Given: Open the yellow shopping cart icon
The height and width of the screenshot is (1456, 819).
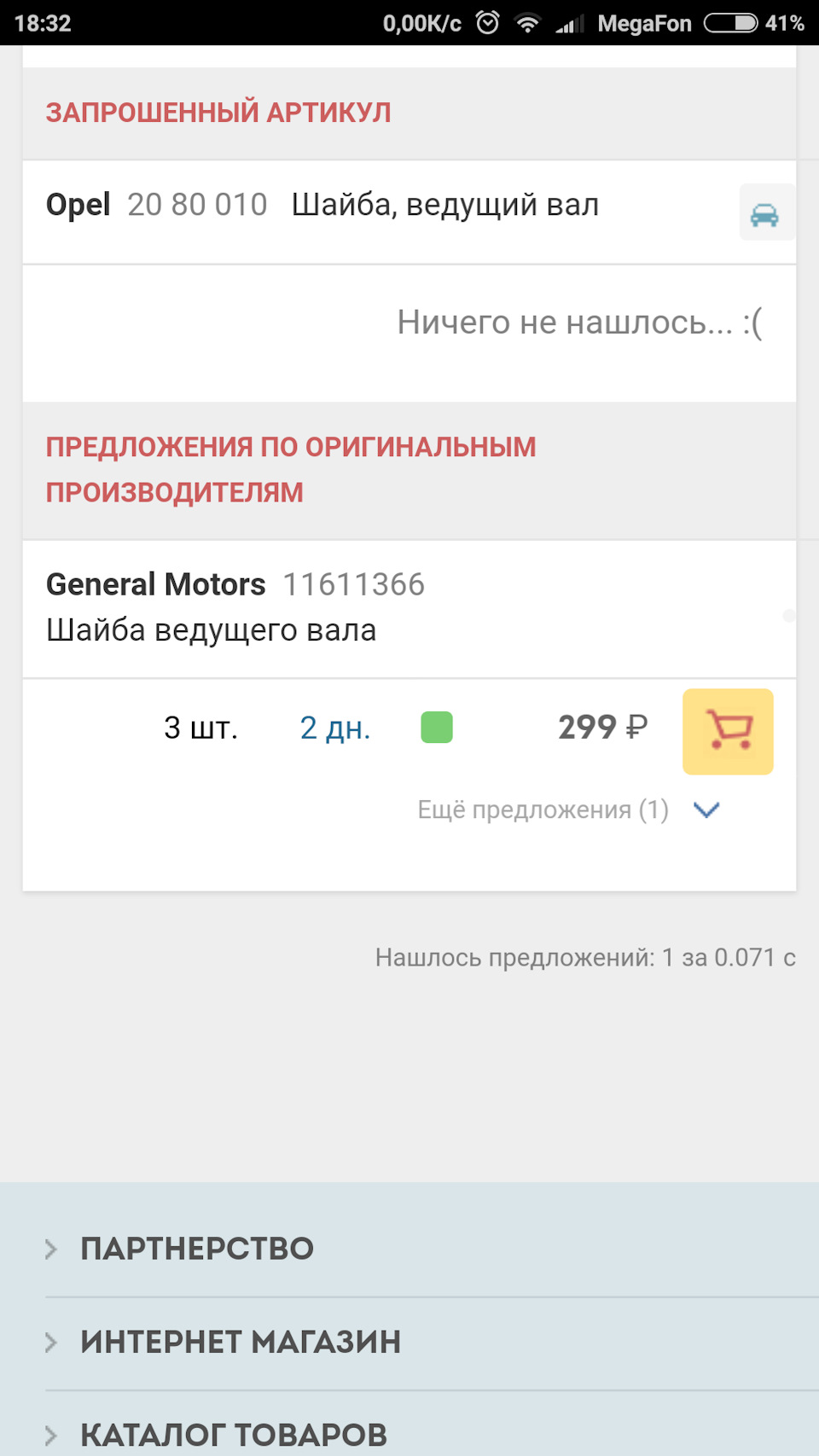Looking at the screenshot, I should [728, 731].
